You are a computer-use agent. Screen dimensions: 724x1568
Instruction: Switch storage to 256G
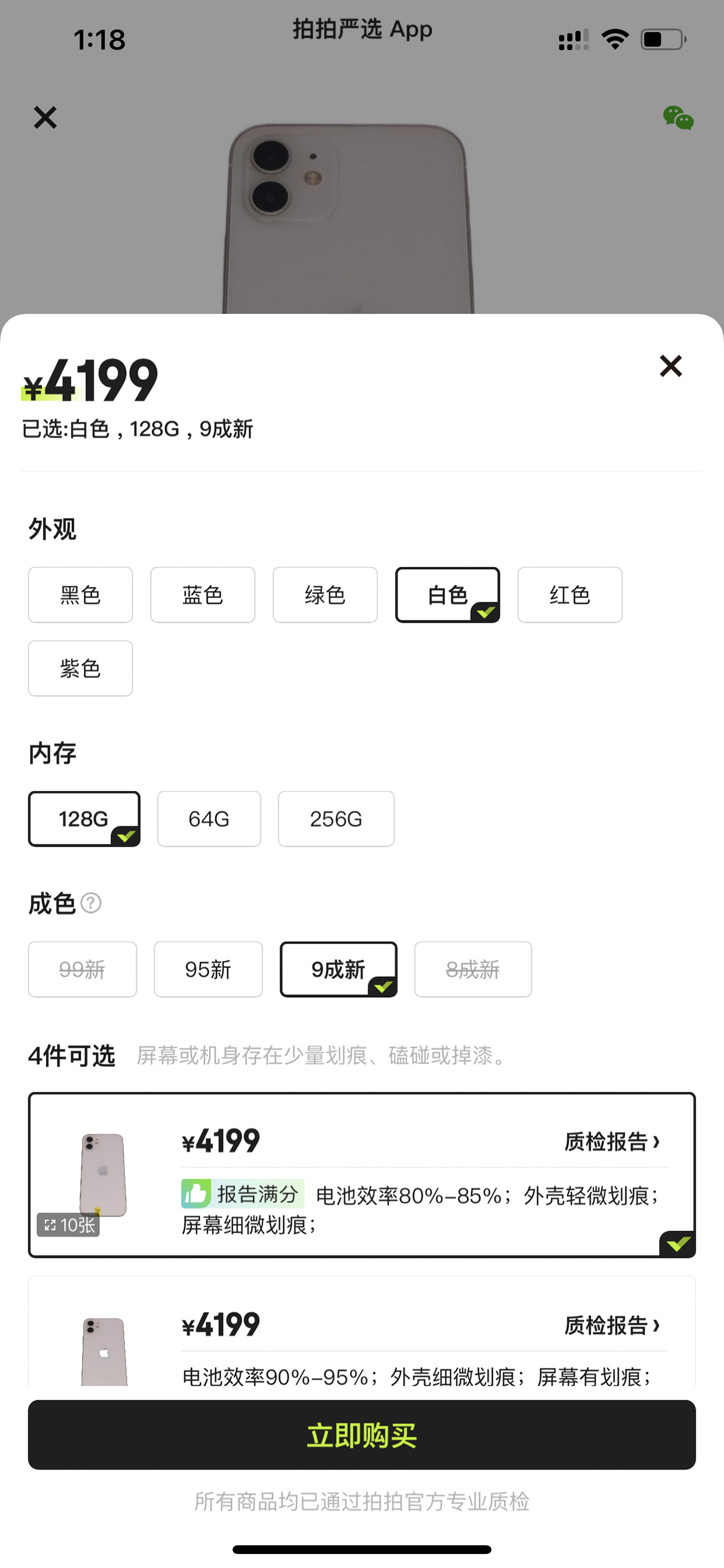click(x=336, y=818)
